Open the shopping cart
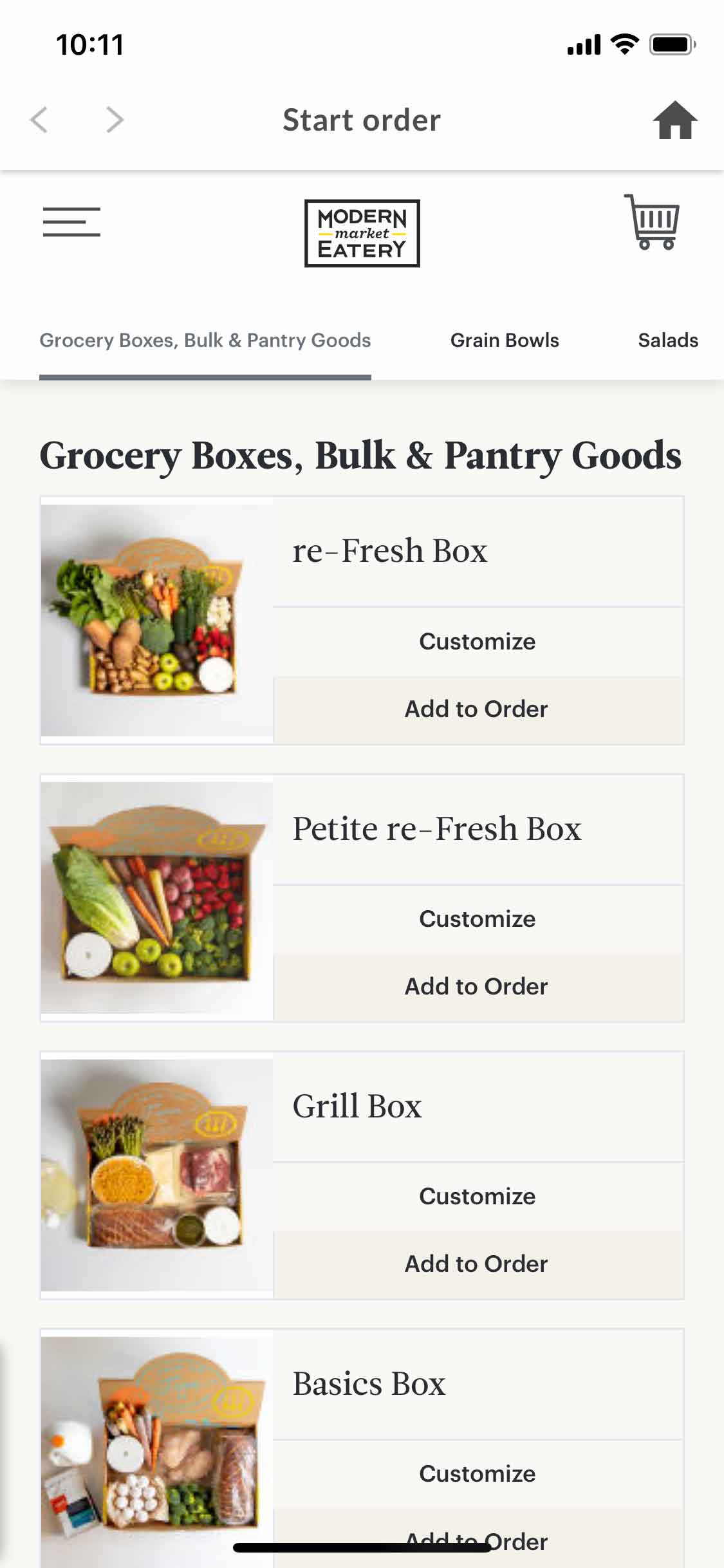The height and width of the screenshot is (1568, 724). (653, 222)
